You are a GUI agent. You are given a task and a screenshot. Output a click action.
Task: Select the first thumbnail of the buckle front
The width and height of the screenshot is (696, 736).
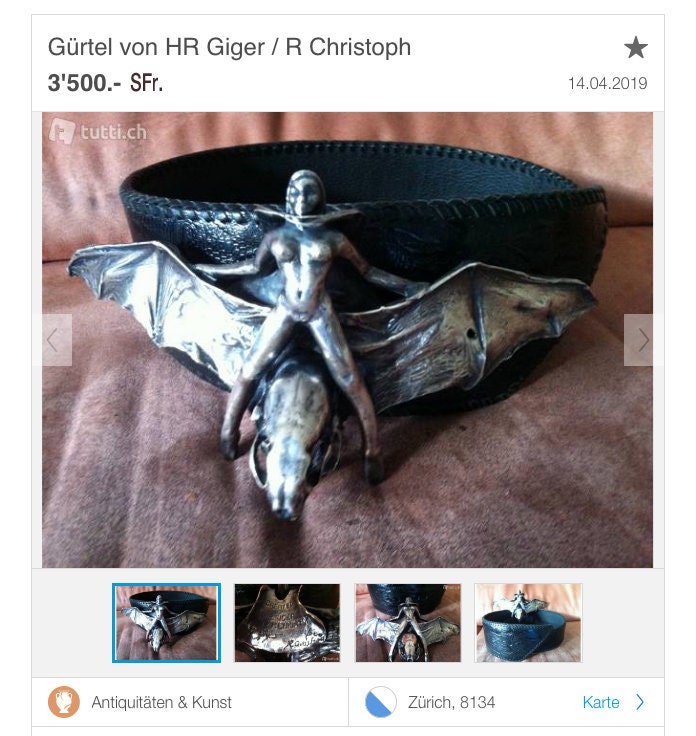tap(166, 623)
